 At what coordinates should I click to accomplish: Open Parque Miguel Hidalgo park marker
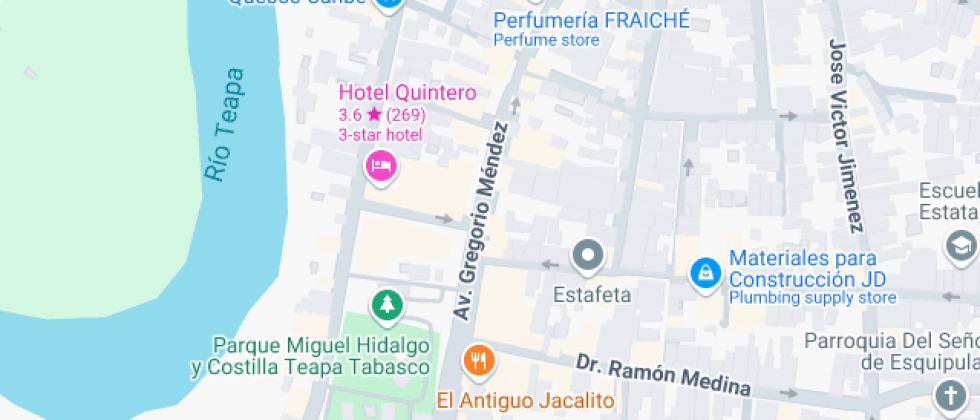click(386, 305)
